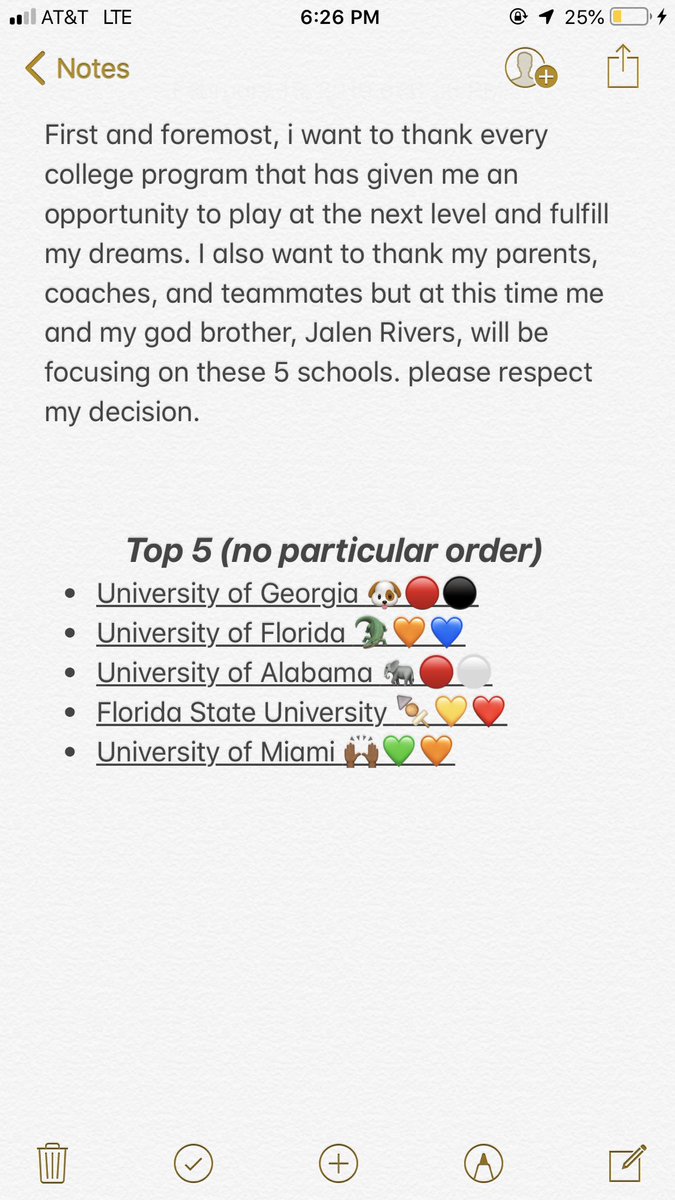
Task: Go back to the Notes list
Action: coord(77,69)
